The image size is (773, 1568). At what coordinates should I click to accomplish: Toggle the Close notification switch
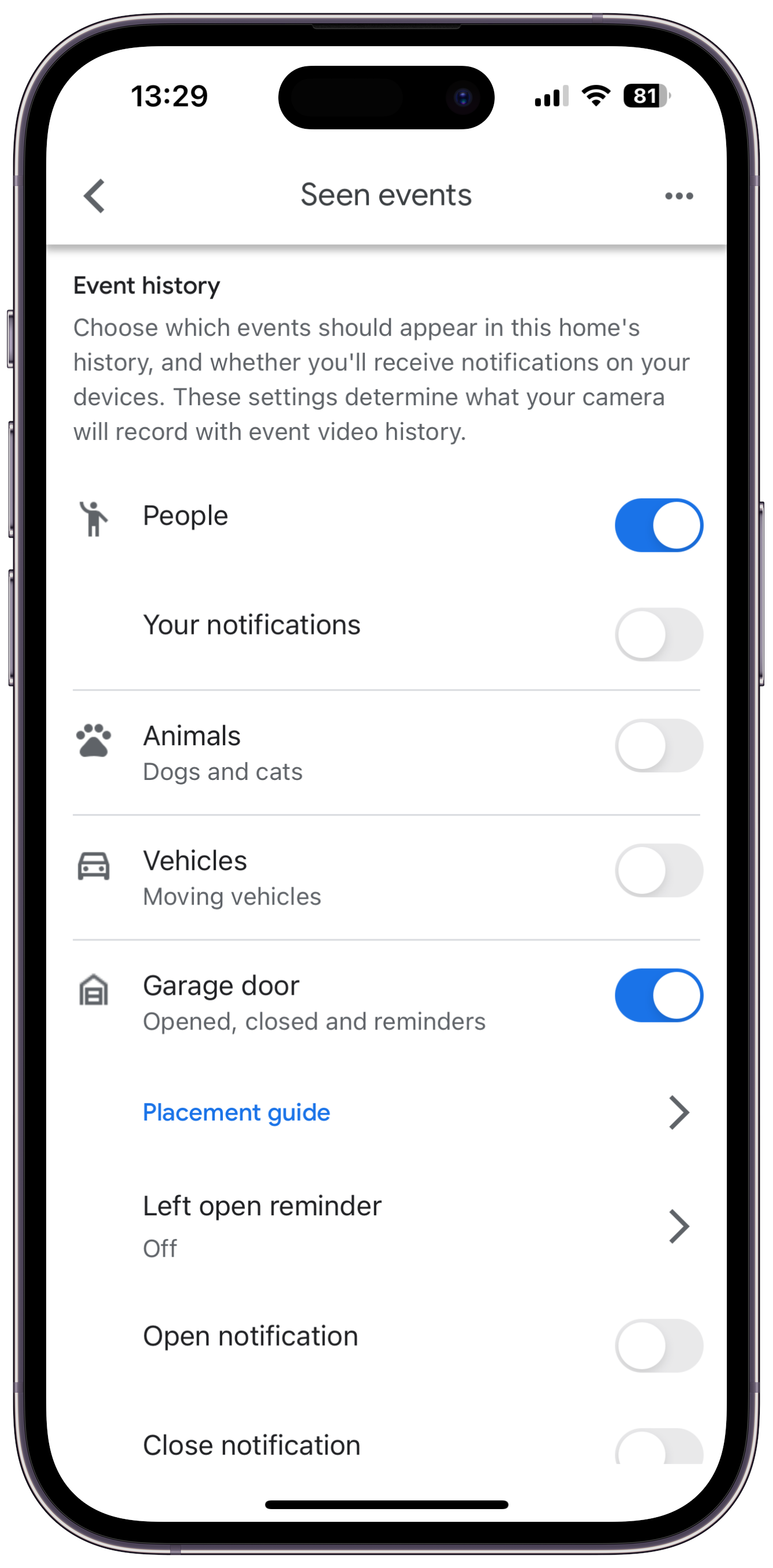click(x=659, y=1447)
